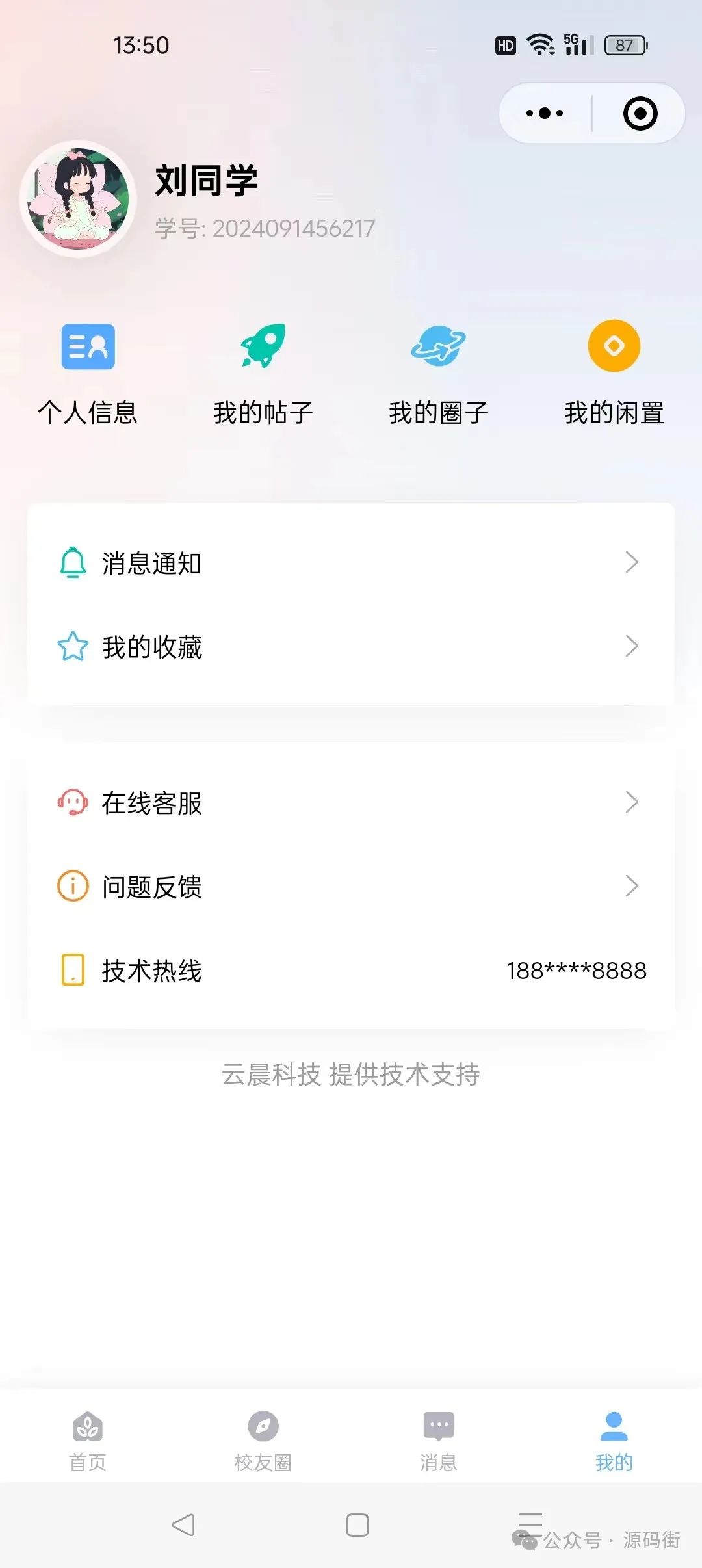This screenshot has width=702, height=1568.
Task: Open the 我的圈子 planet icon
Action: point(439,346)
